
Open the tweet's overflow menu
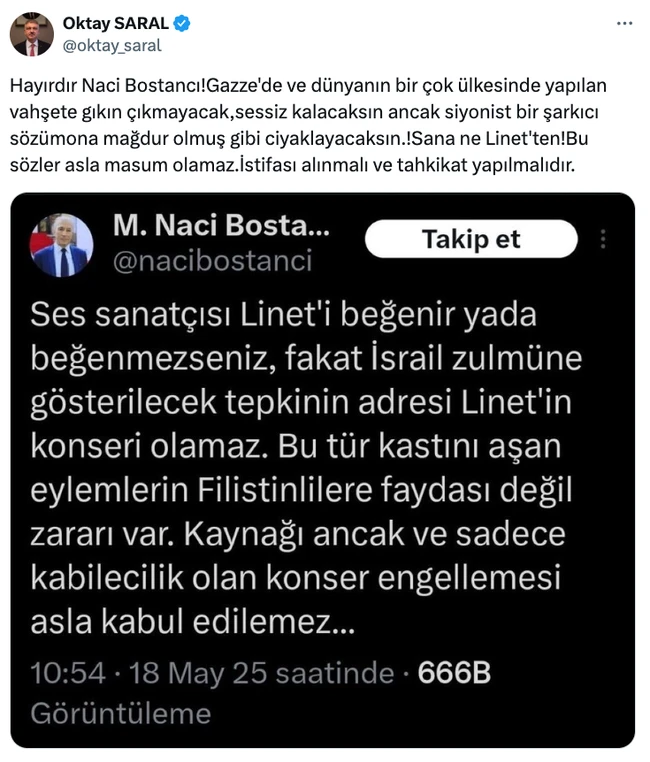[x=624, y=23]
